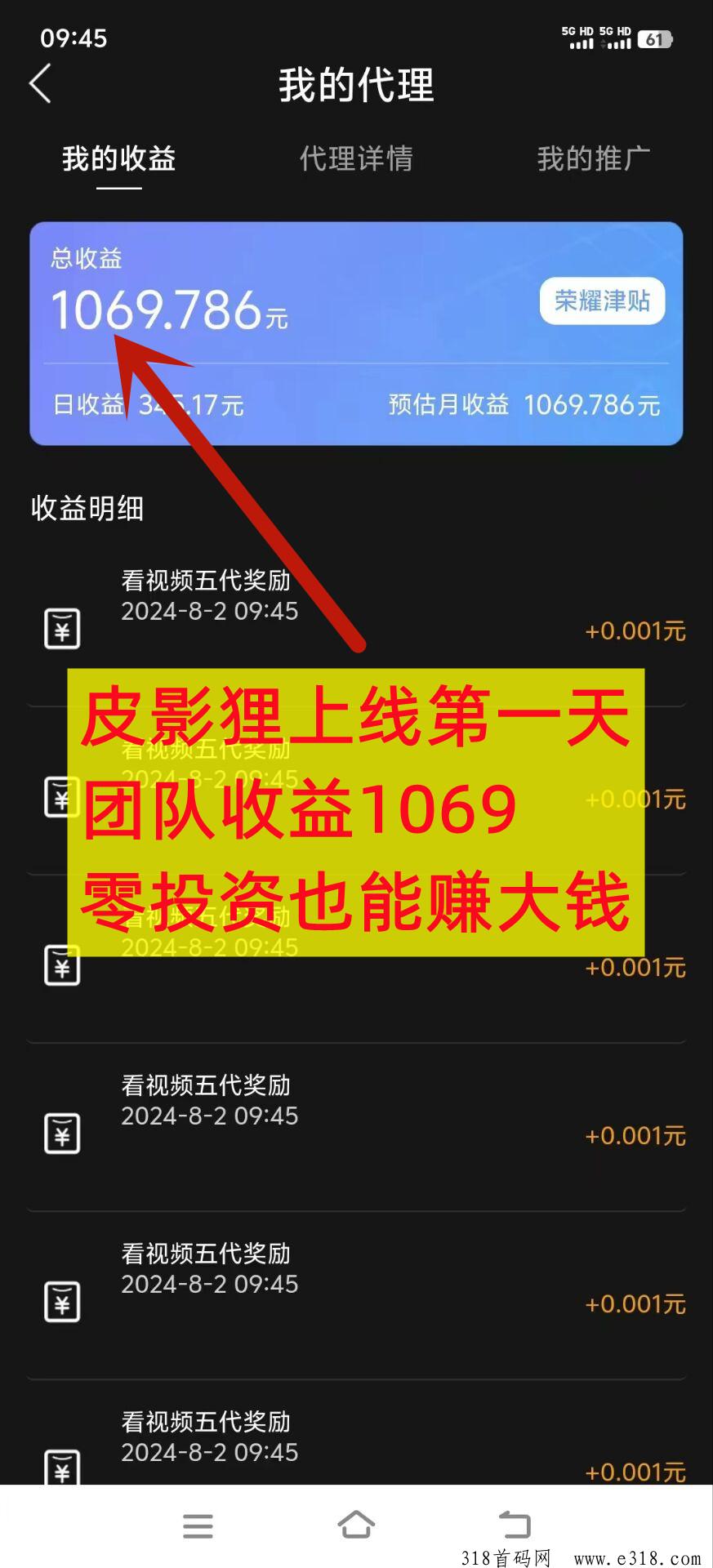Tap the system home button
Image resolution: width=713 pixels, height=1568 pixels.
tap(356, 1524)
